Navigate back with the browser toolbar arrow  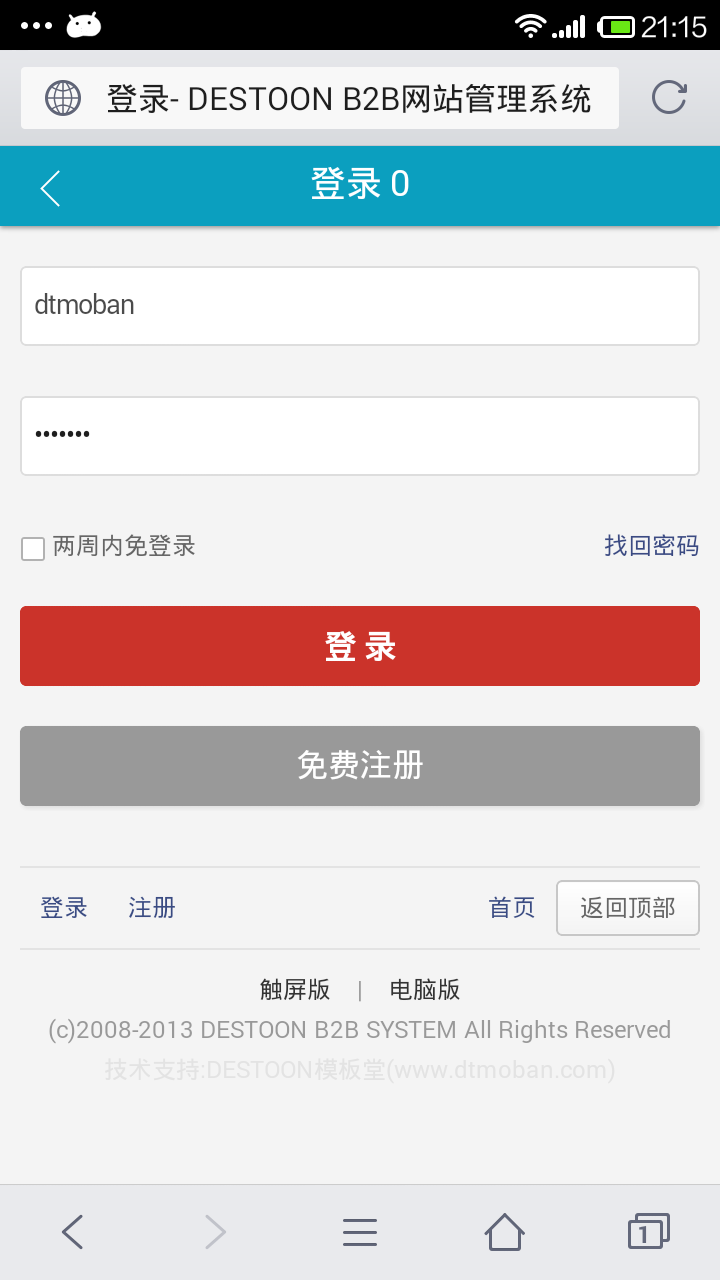click(x=72, y=1232)
